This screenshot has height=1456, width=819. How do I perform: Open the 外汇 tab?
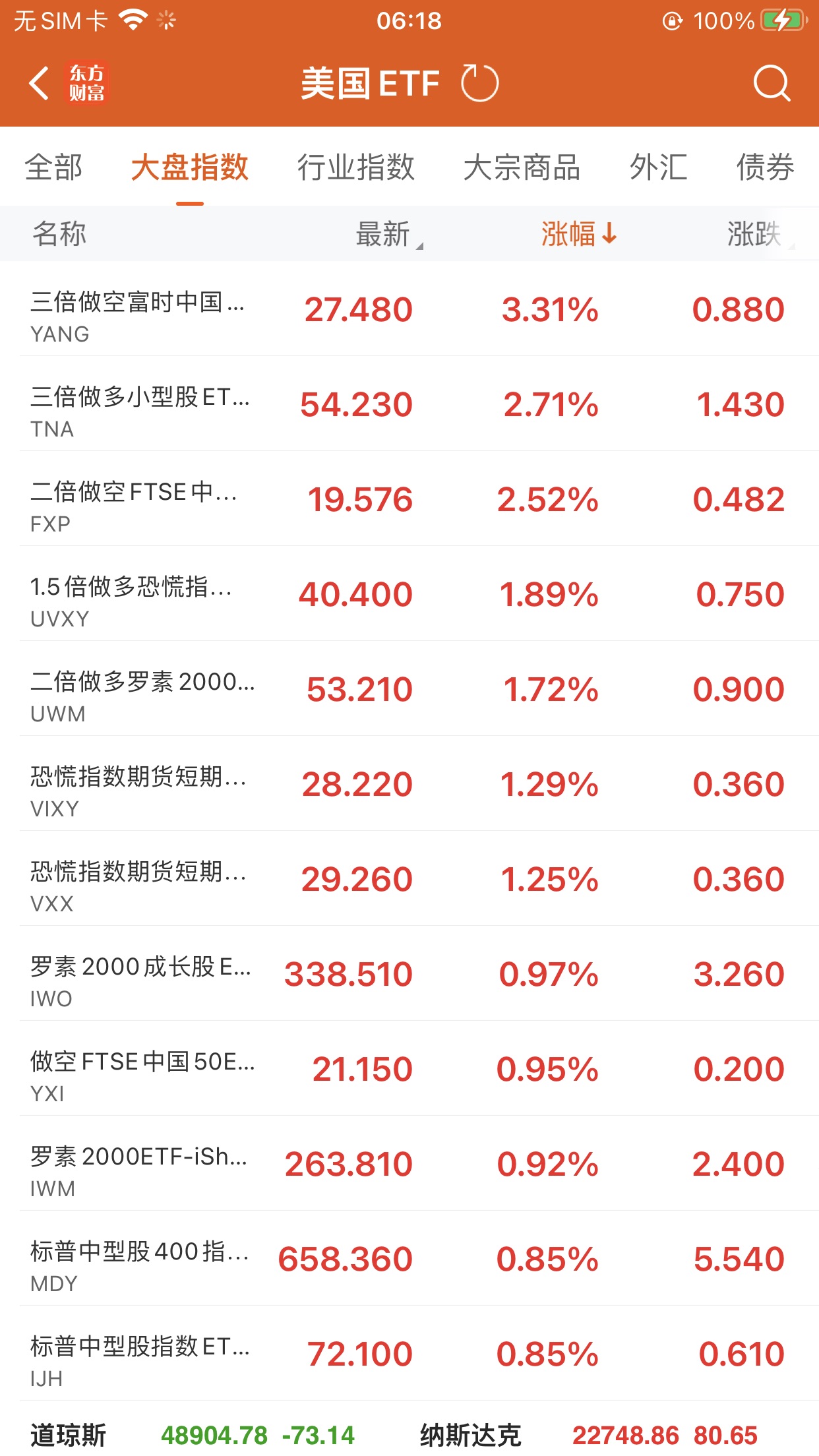pyautogui.click(x=658, y=167)
